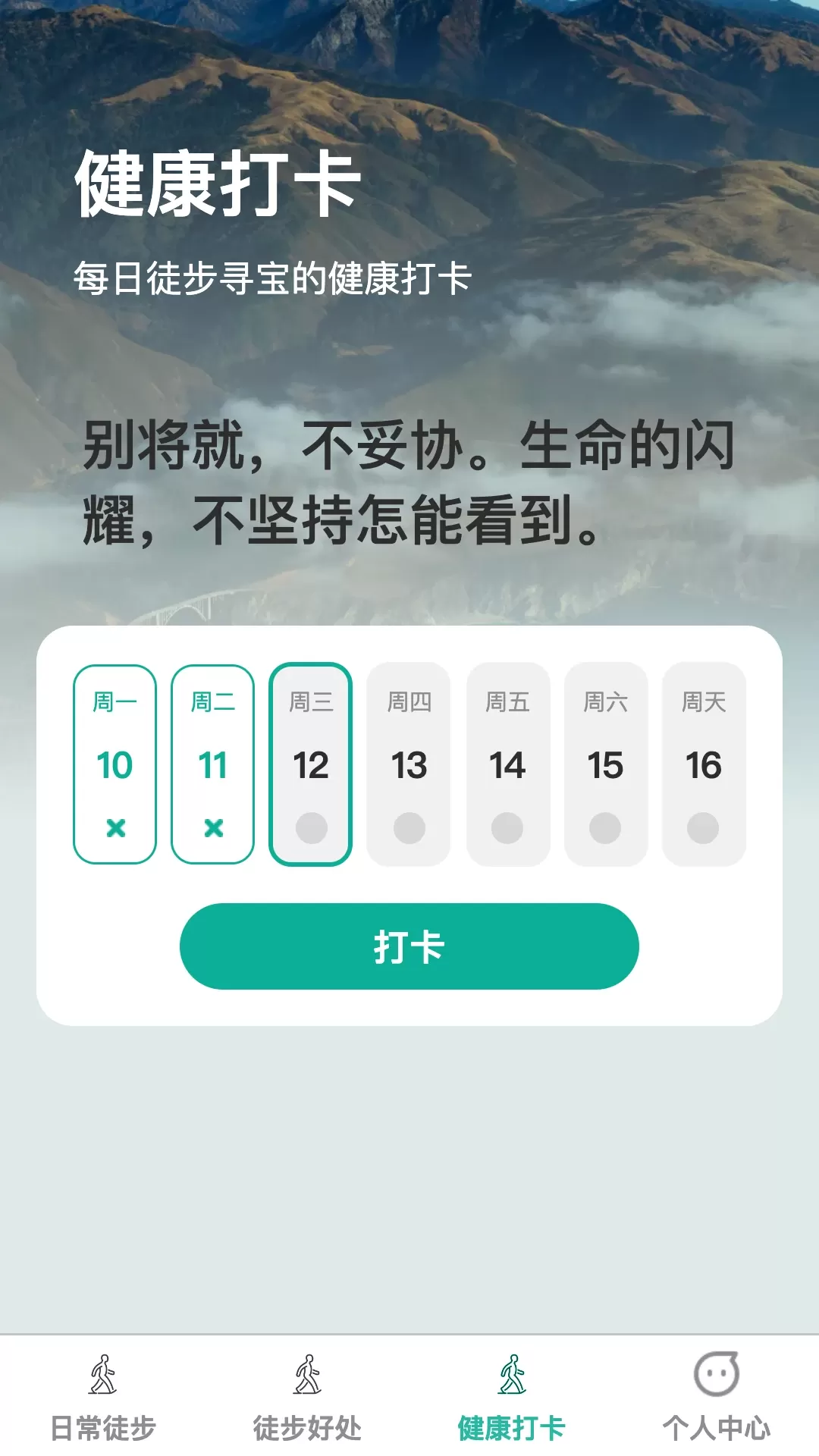Select the 周六 15 day card
The width and height of the screenshot is (819, 1456).
click(605, 764)
